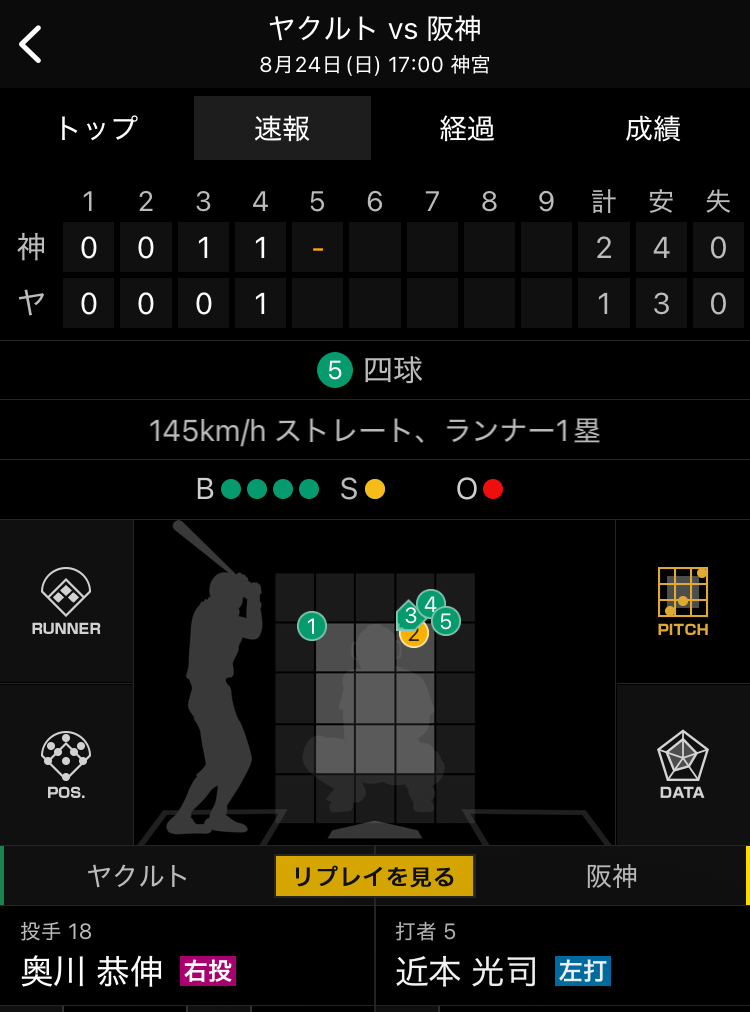Open the 経過 tab

click(467, 128)
